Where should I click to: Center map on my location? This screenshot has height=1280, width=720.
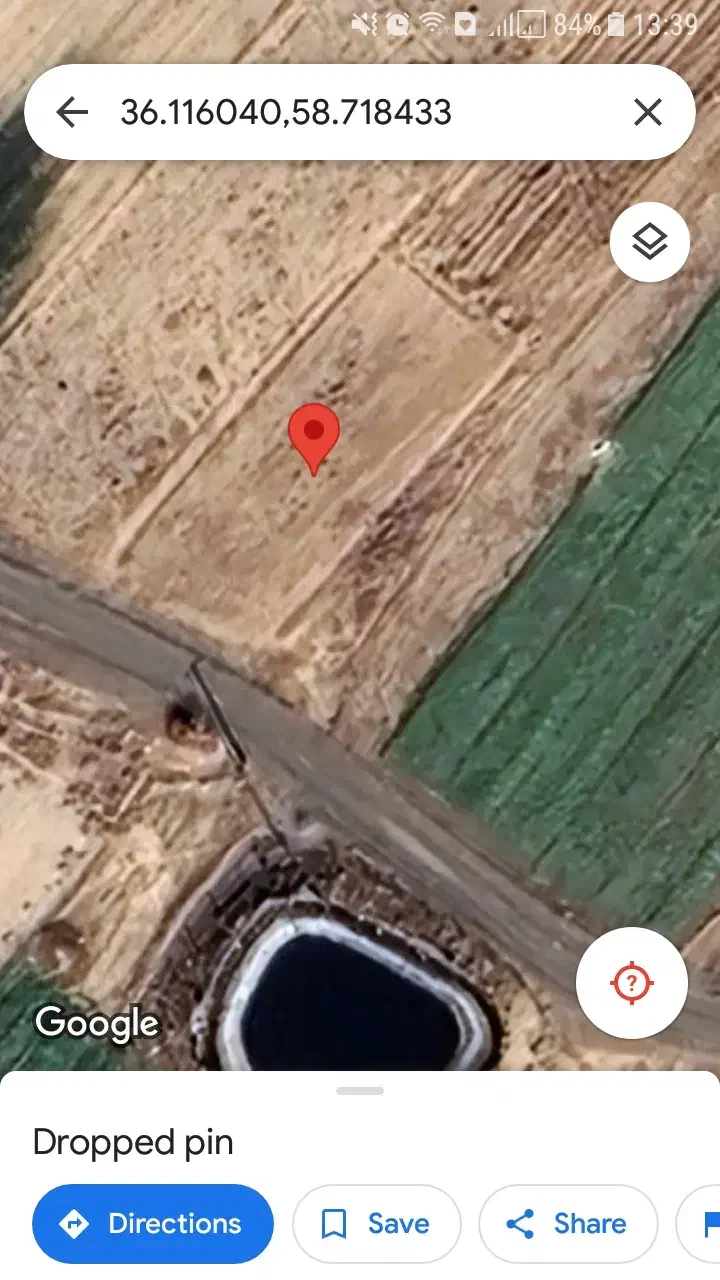[632, 982]
